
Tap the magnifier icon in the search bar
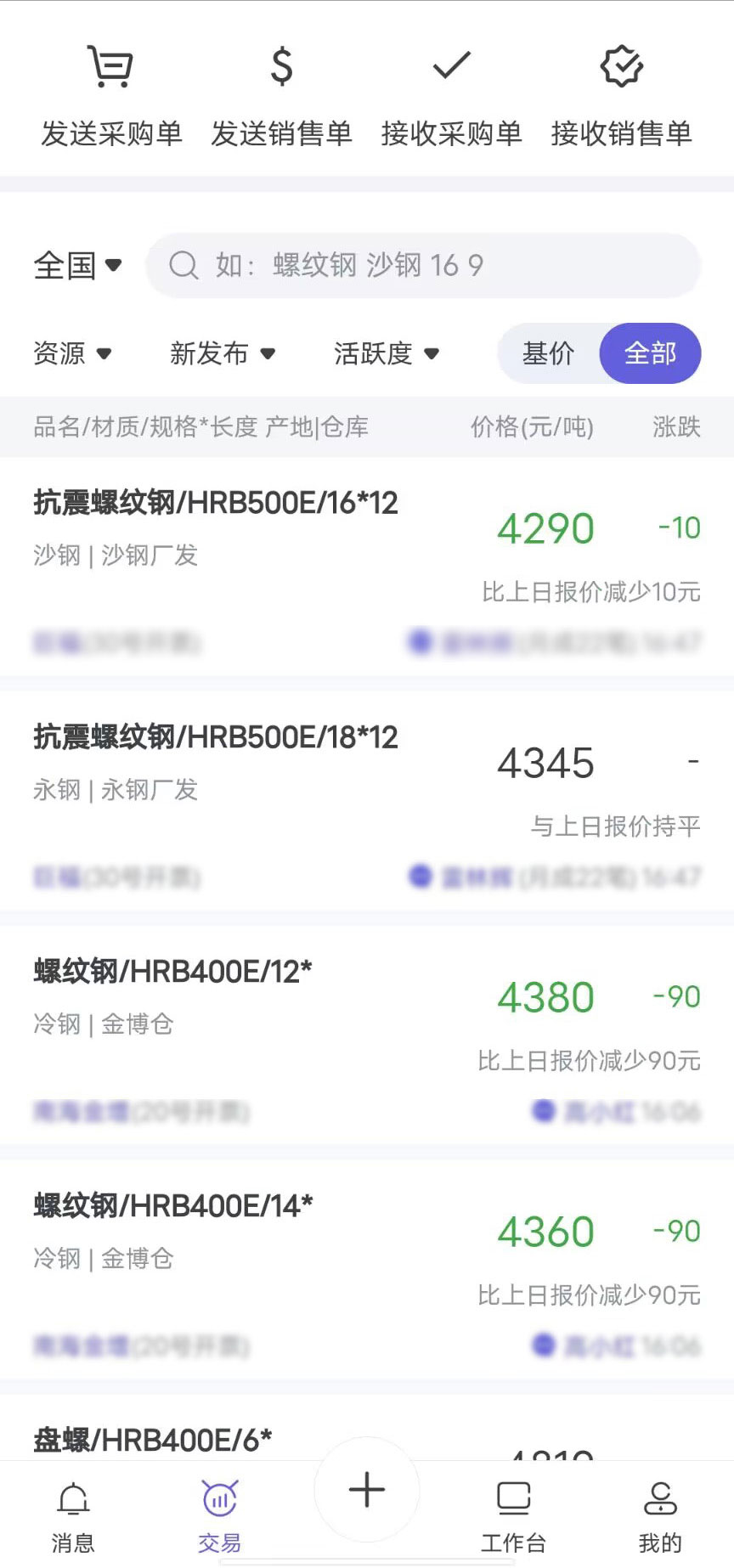point(183,266)
